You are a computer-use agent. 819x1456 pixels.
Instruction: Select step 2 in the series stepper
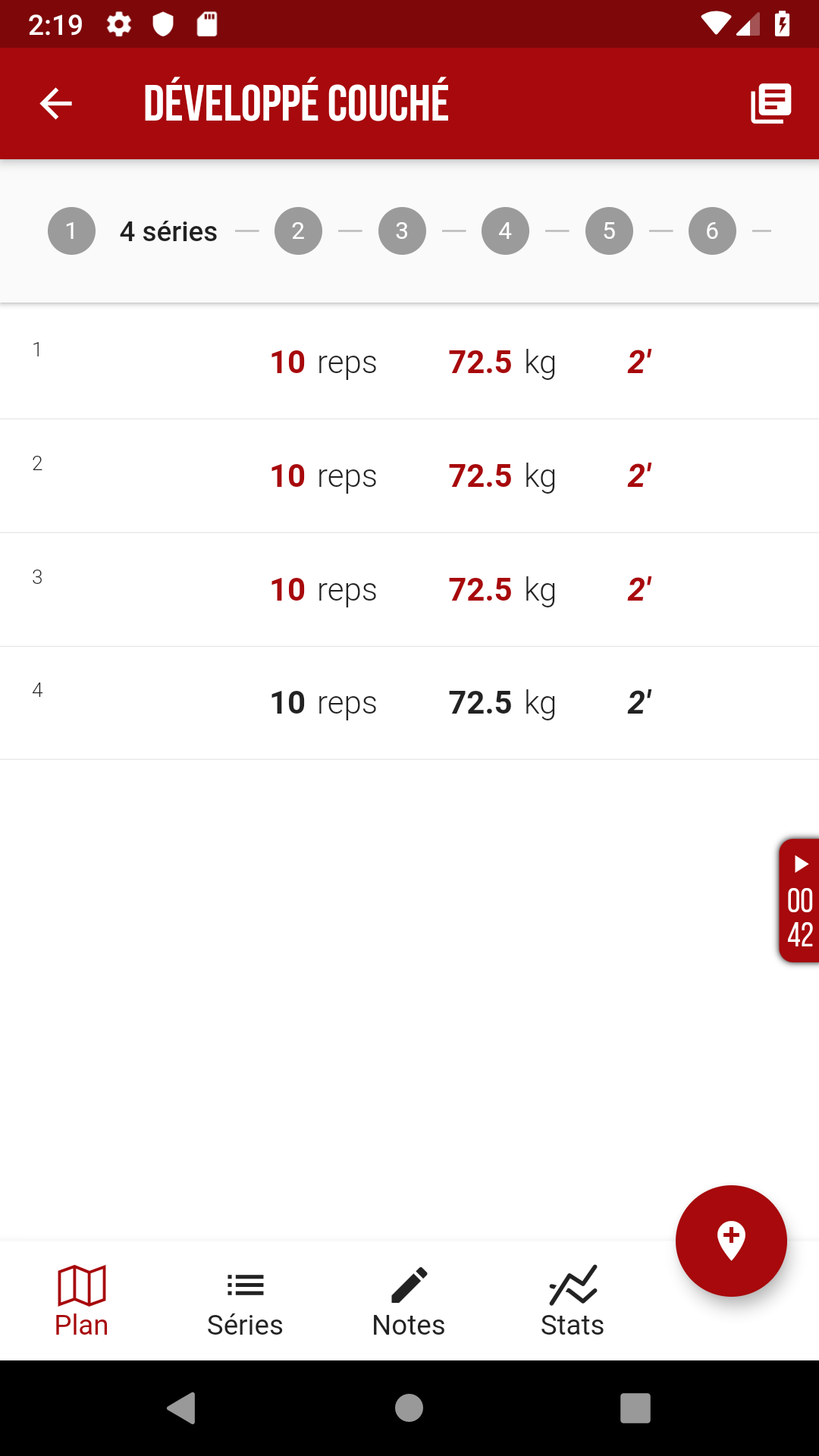tap(298, 231)
